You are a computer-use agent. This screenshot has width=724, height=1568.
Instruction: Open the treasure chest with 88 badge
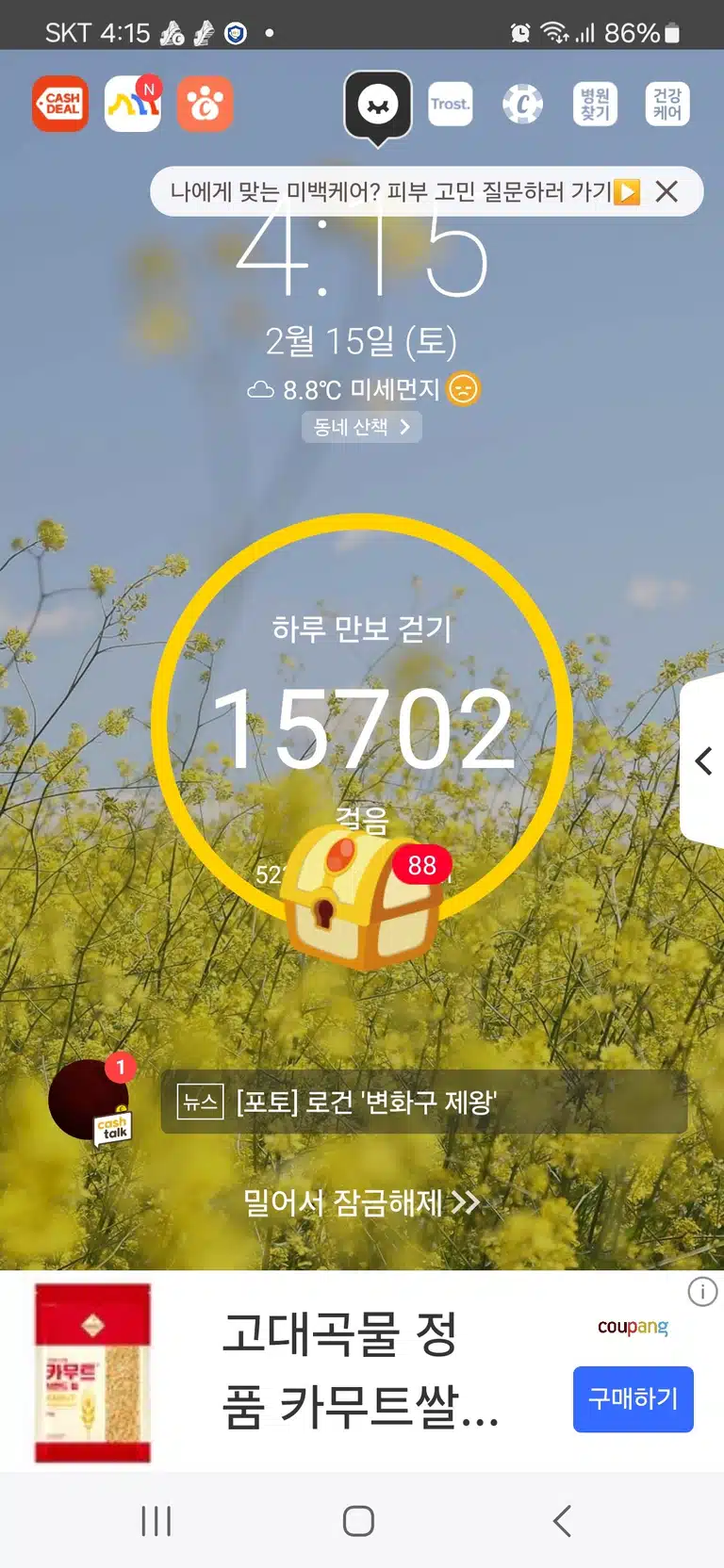tap(363, 897)
